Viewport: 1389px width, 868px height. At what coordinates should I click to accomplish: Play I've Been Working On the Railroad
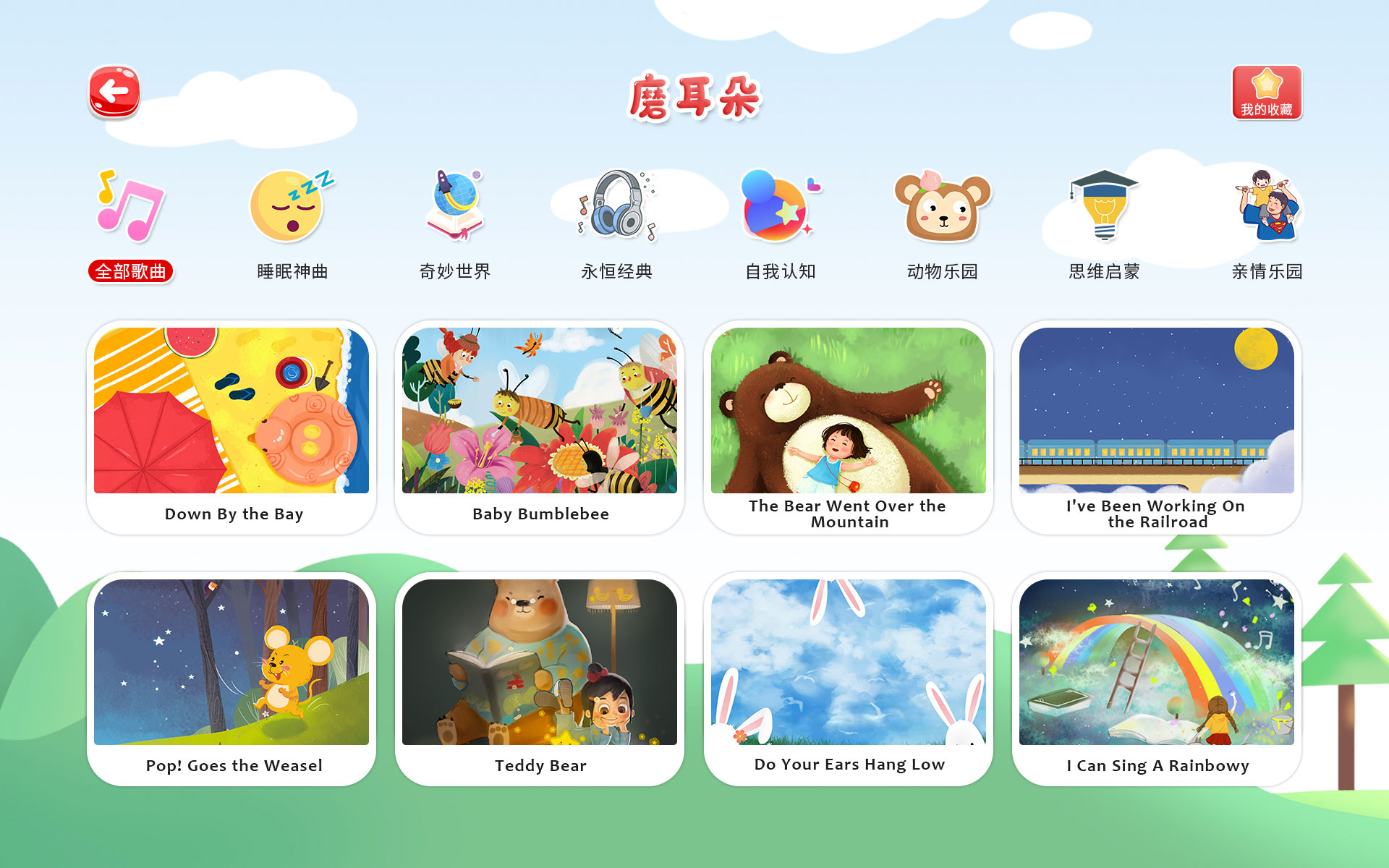1156,427
